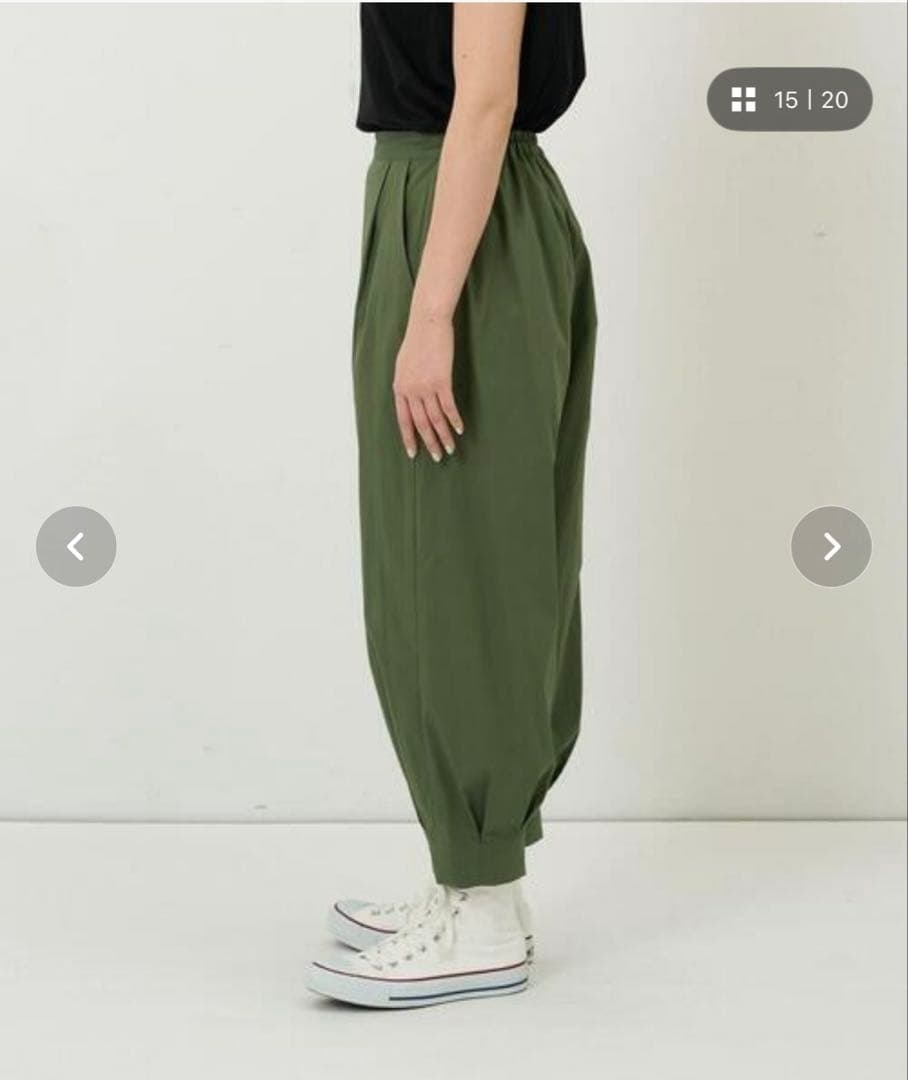Go to the next product photo

tap(831, 546)
